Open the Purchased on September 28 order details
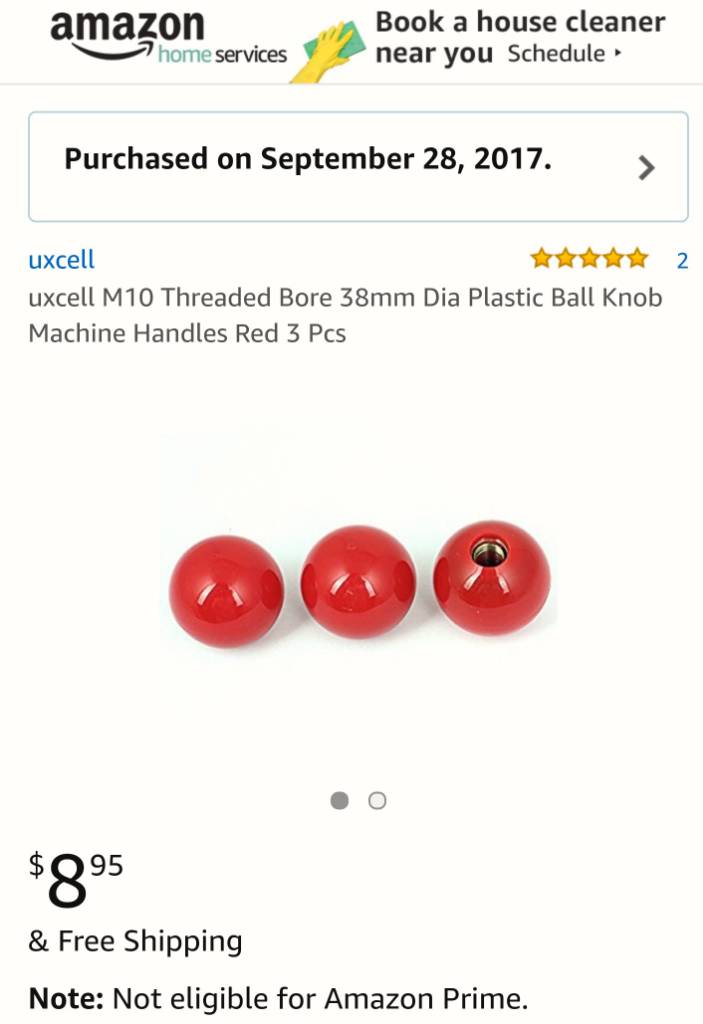The height and width of the screenshot is (1024, 703). (x=358, y=166)
